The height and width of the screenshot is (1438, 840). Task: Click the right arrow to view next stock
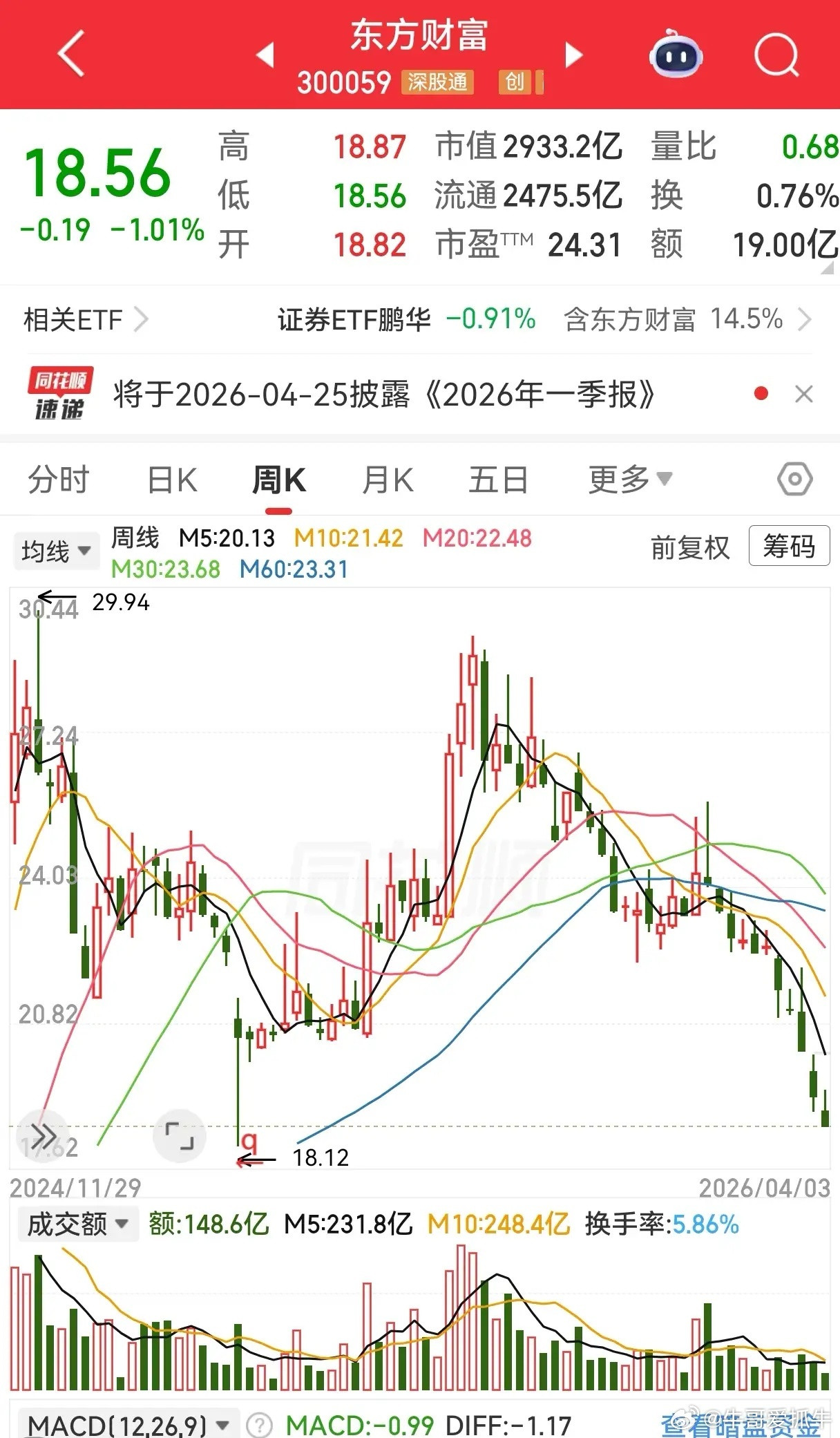tap(573, 54)
